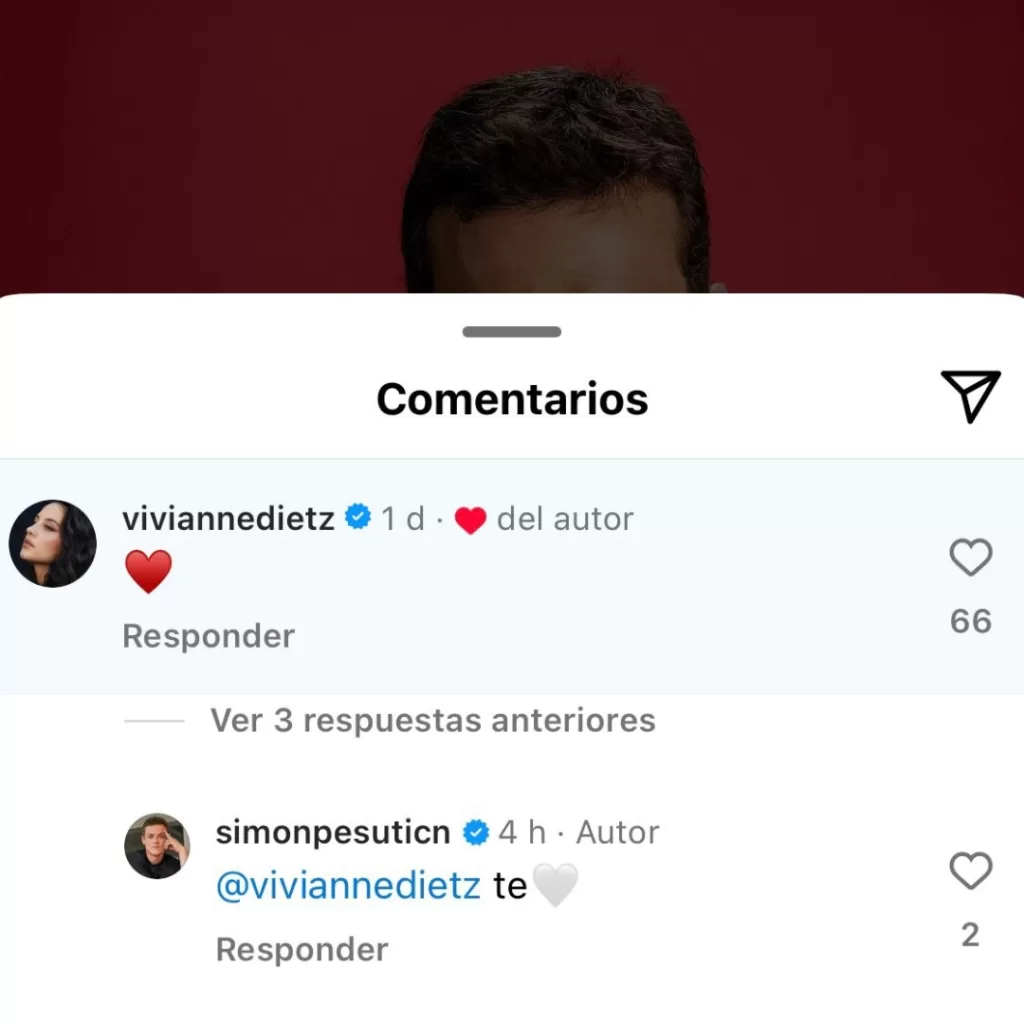Image resolution: width=1024 pixels, height=1024 pixels.
Task: Reply to viviannedietz's comment
Action: [208, 636]
